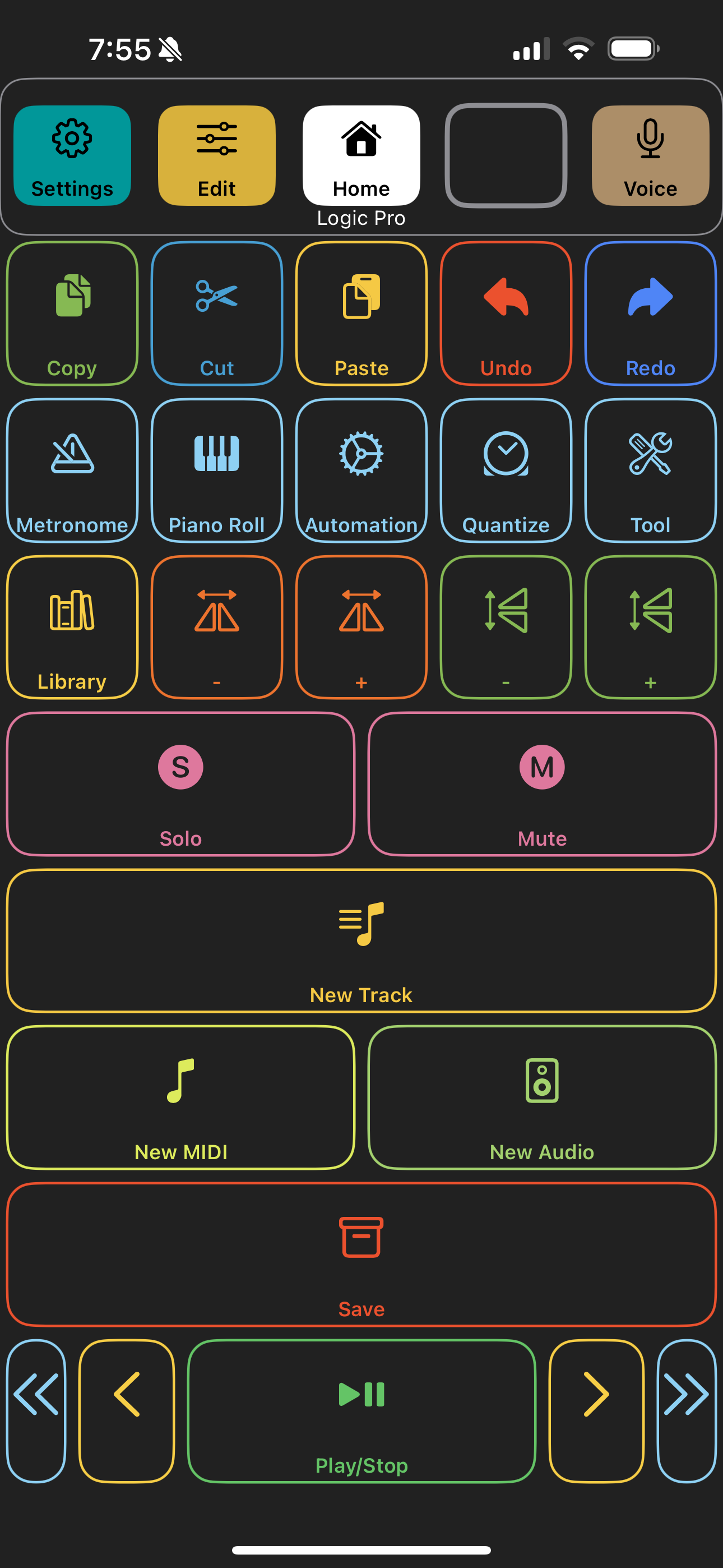This screenshot has height=1568, width=723.
Task: Open the Voice tab
Action: pos(650,155)
